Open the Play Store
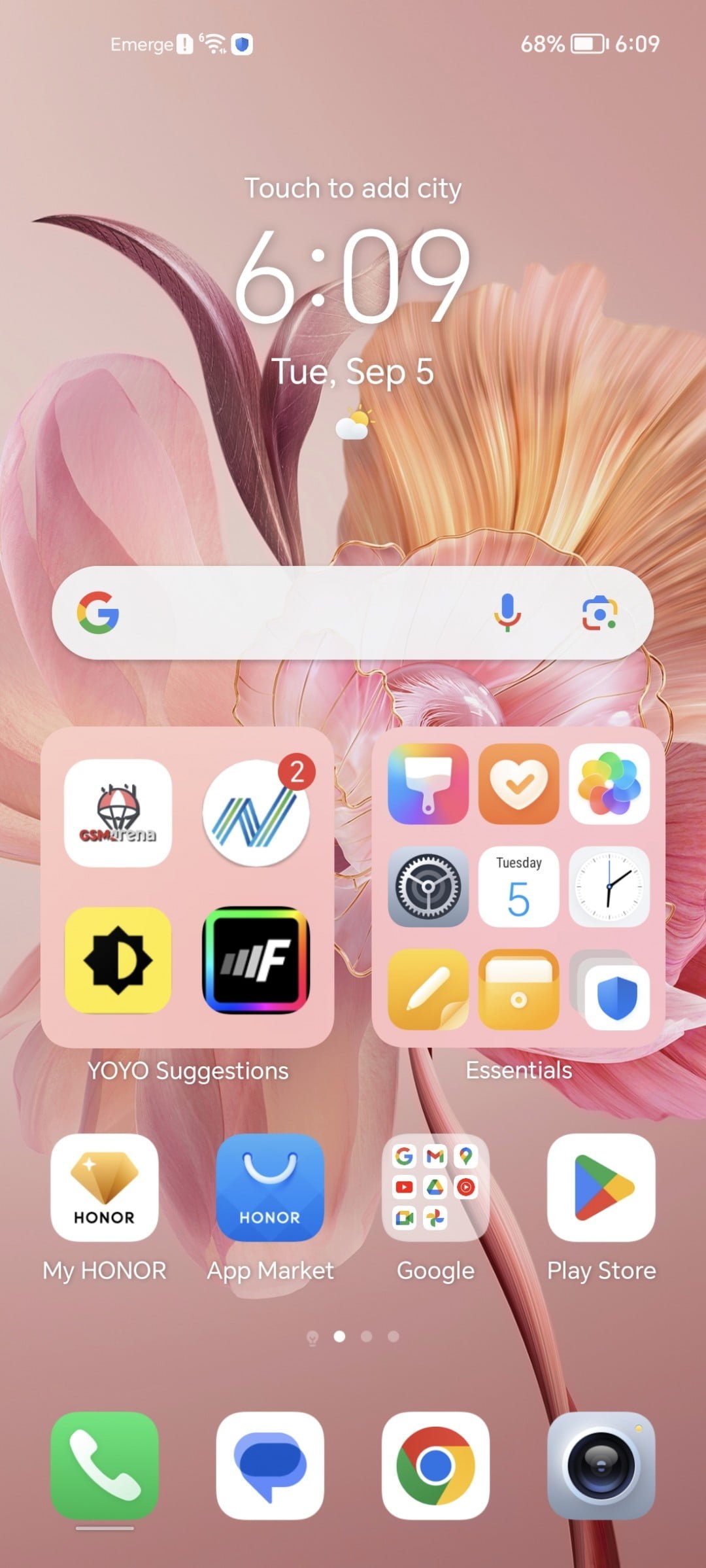The width and height of the screenshot is (706, 1568). tap(601, 1188)
